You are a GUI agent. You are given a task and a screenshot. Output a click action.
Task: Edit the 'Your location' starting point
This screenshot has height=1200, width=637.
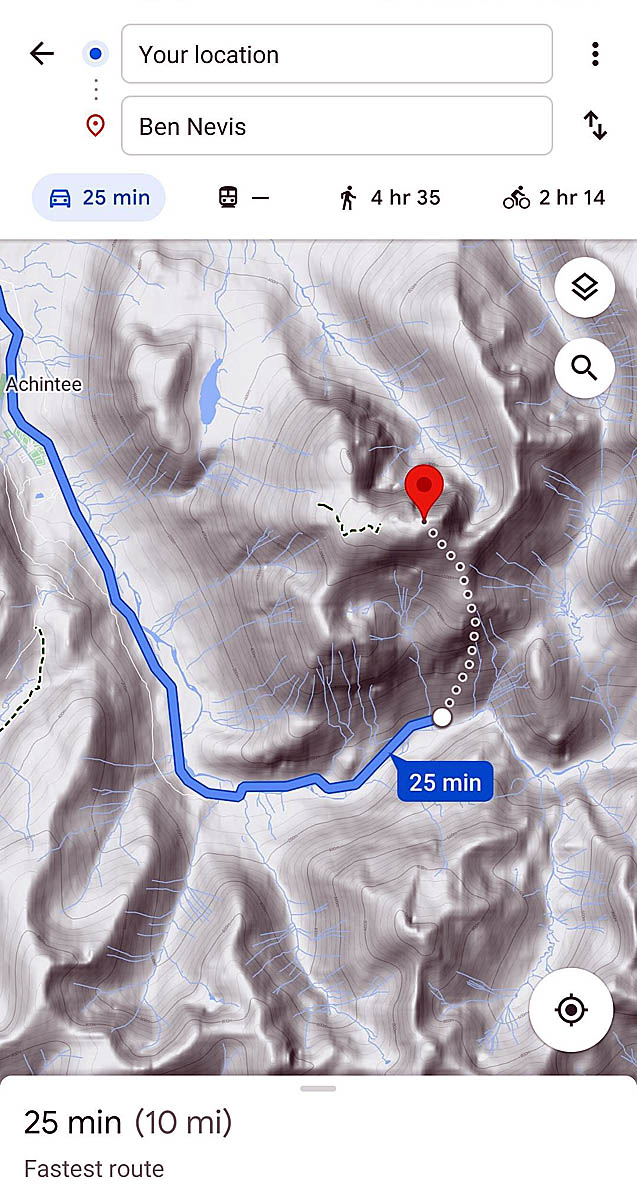(x=336, y=54)
